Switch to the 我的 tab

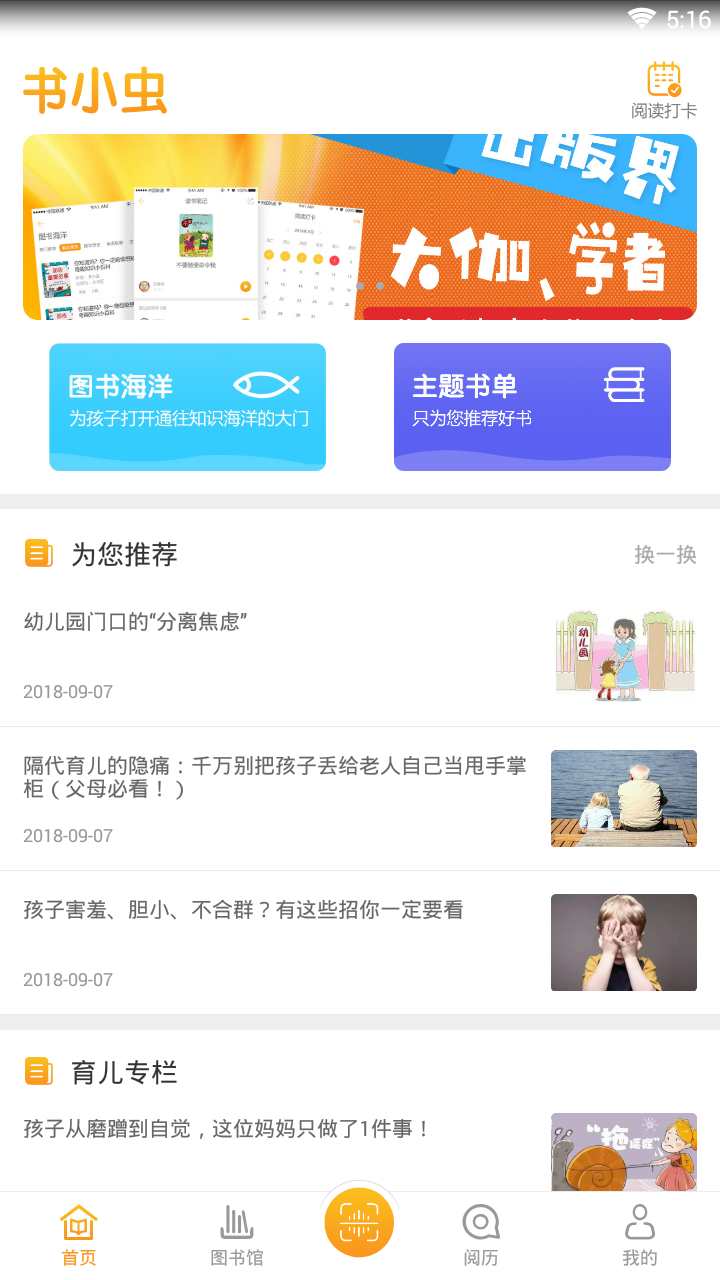640,1236
